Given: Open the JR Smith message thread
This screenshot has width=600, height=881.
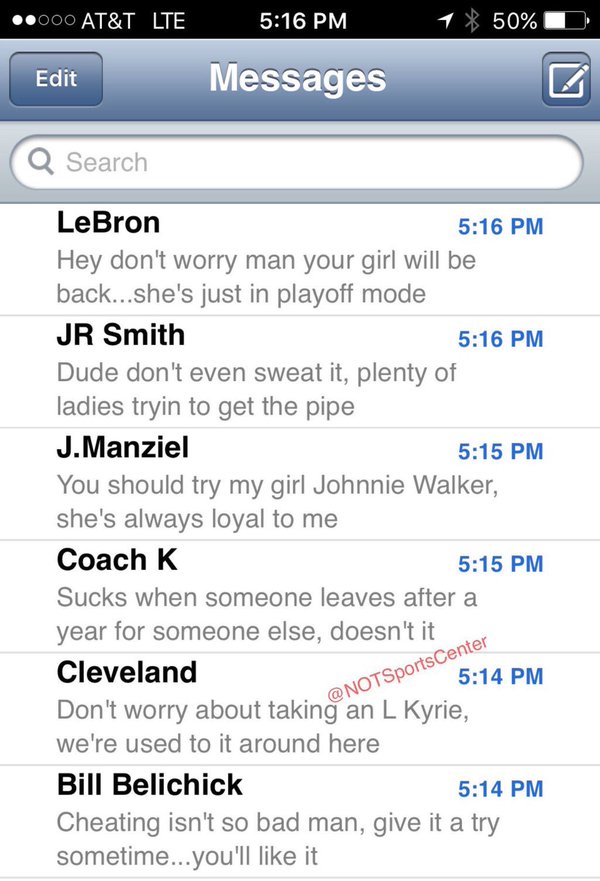Looking at the screenshot, I should [x=300, y=372].
